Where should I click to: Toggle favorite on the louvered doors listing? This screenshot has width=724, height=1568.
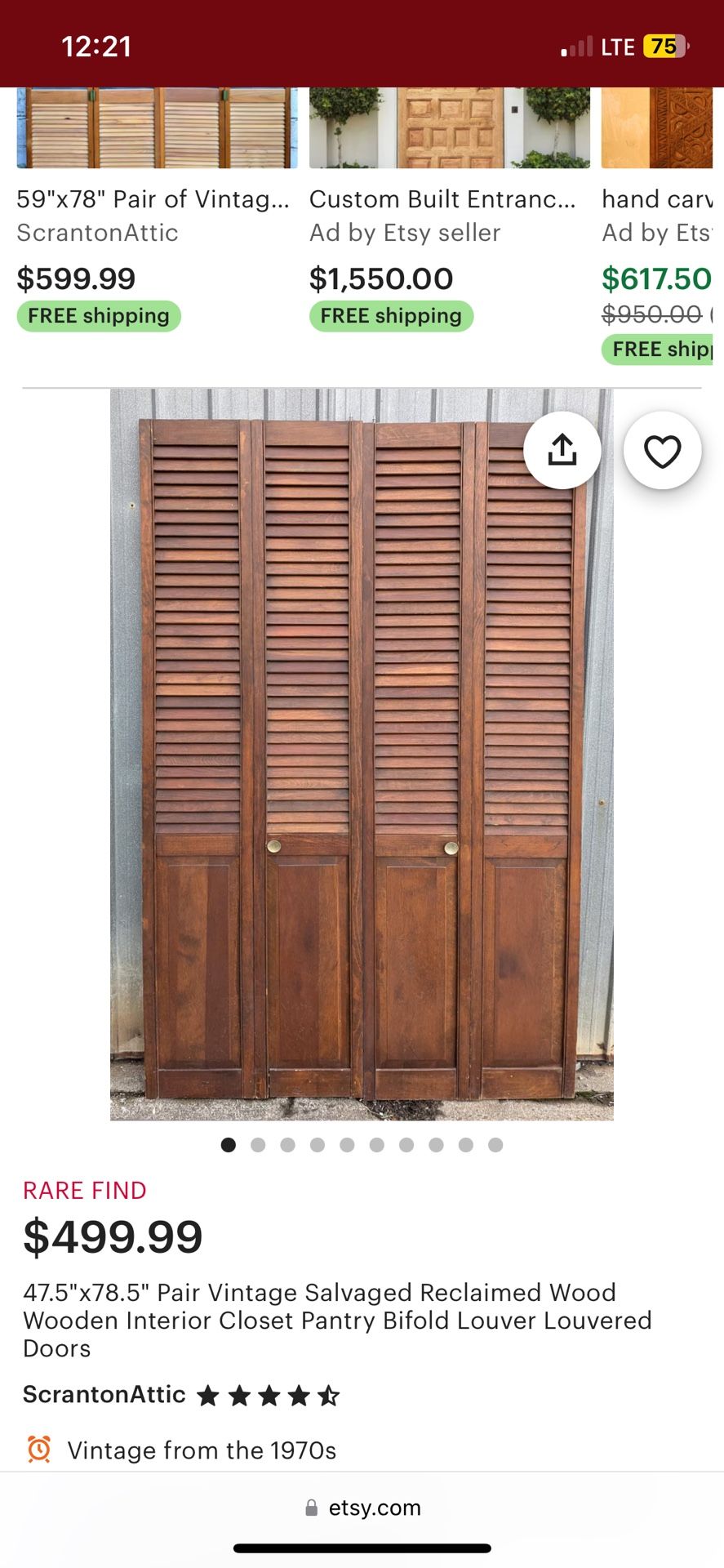[x=662, y=450]
